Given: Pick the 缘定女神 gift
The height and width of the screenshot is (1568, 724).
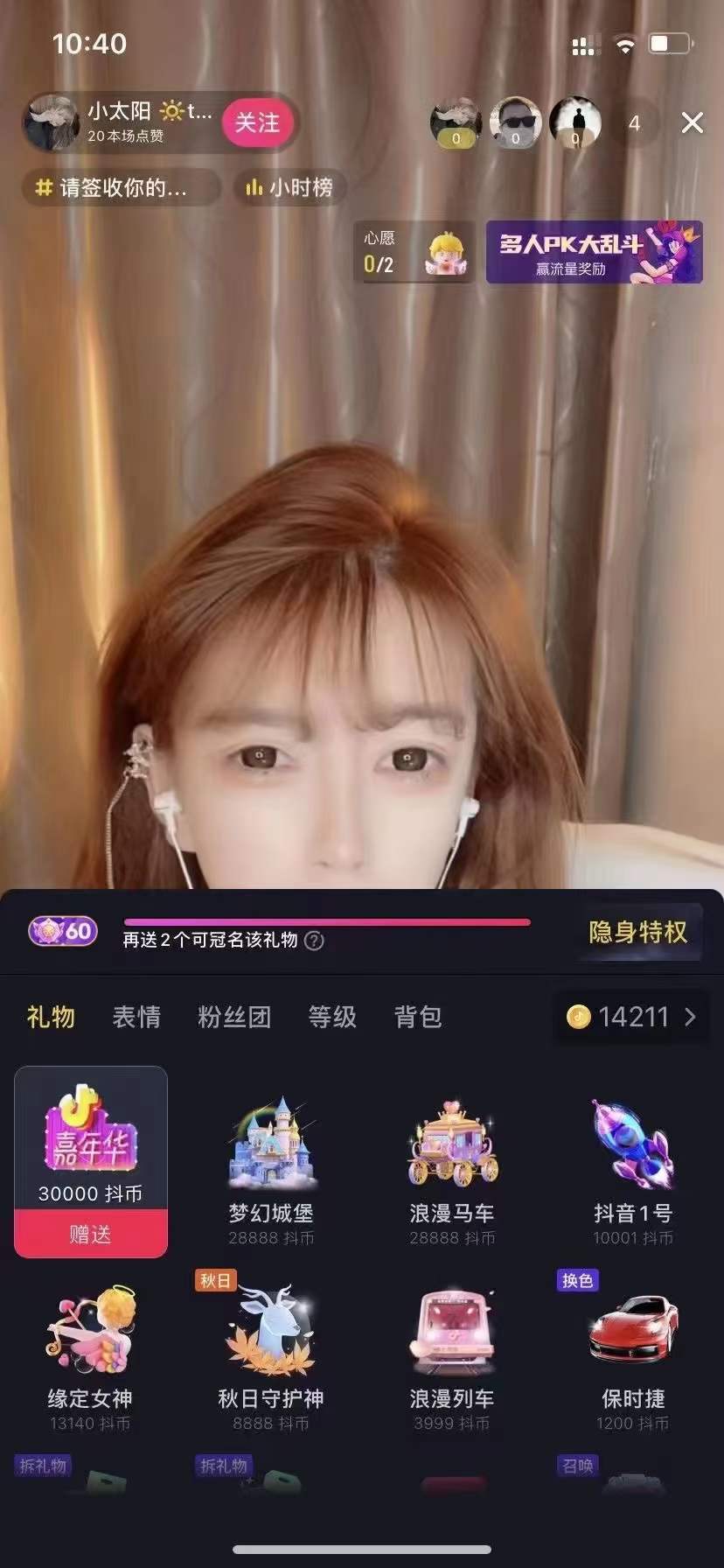Looking at the screenshot, I should pyautogui.click(x=90, y=1354).
